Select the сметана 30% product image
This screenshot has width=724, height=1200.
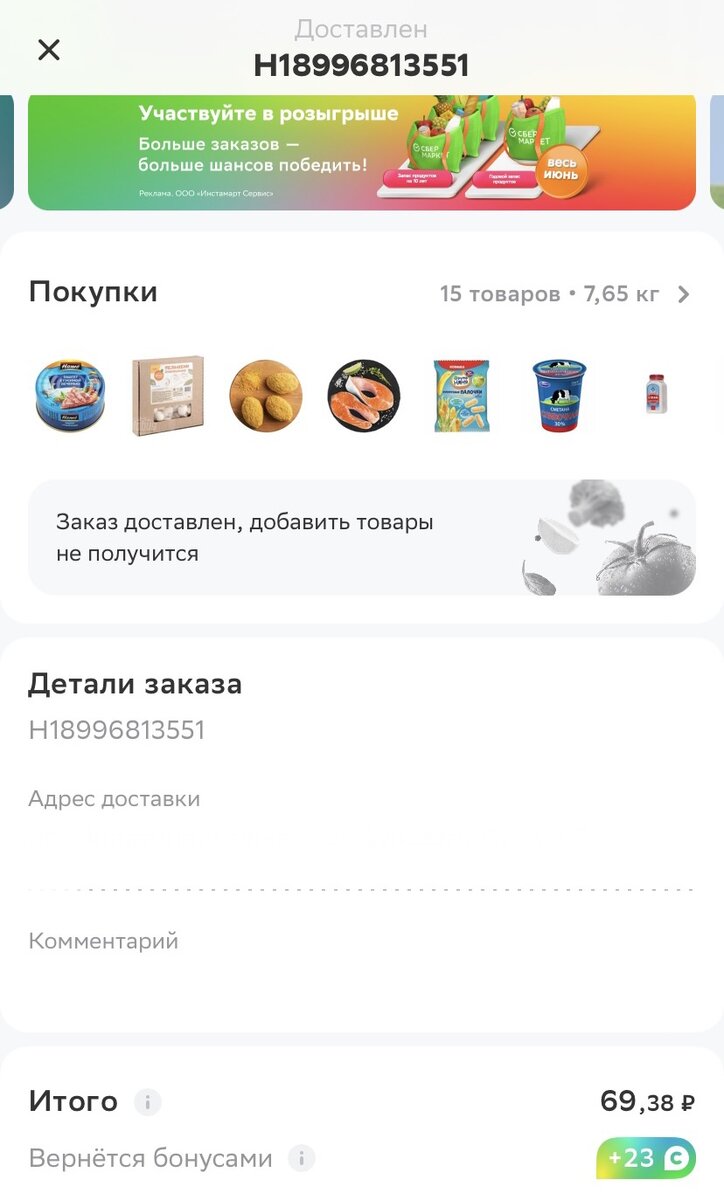click(x=559, y=394)
